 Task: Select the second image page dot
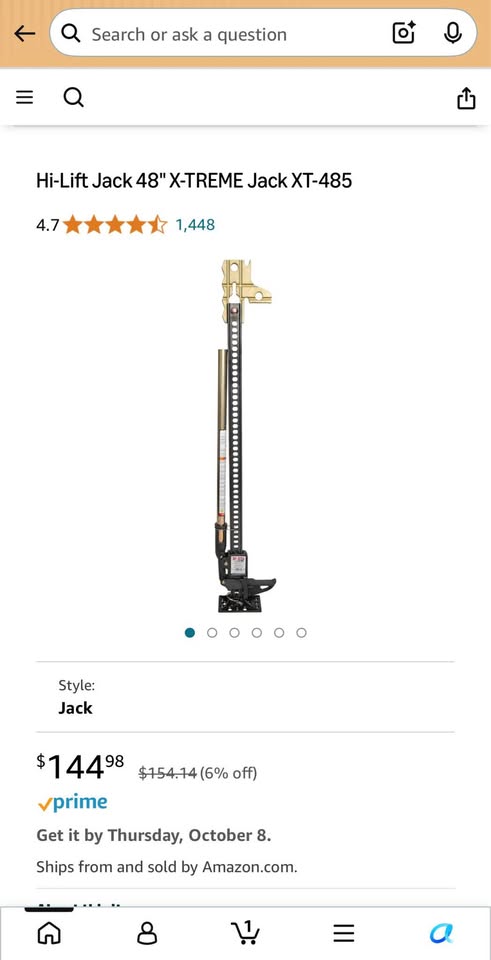(212, 632)
